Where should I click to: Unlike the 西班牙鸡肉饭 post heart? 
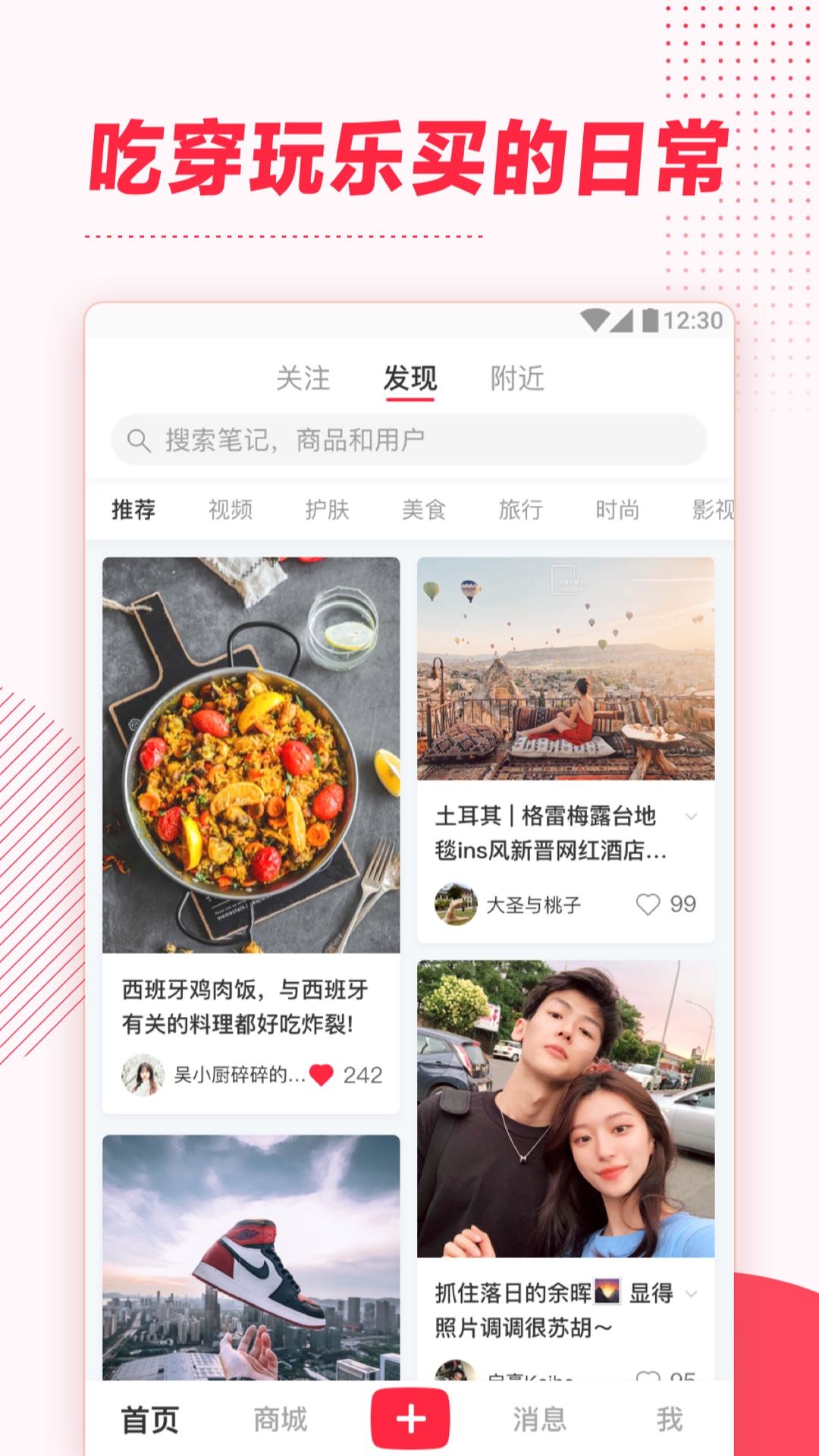(x=322, y=1075)
